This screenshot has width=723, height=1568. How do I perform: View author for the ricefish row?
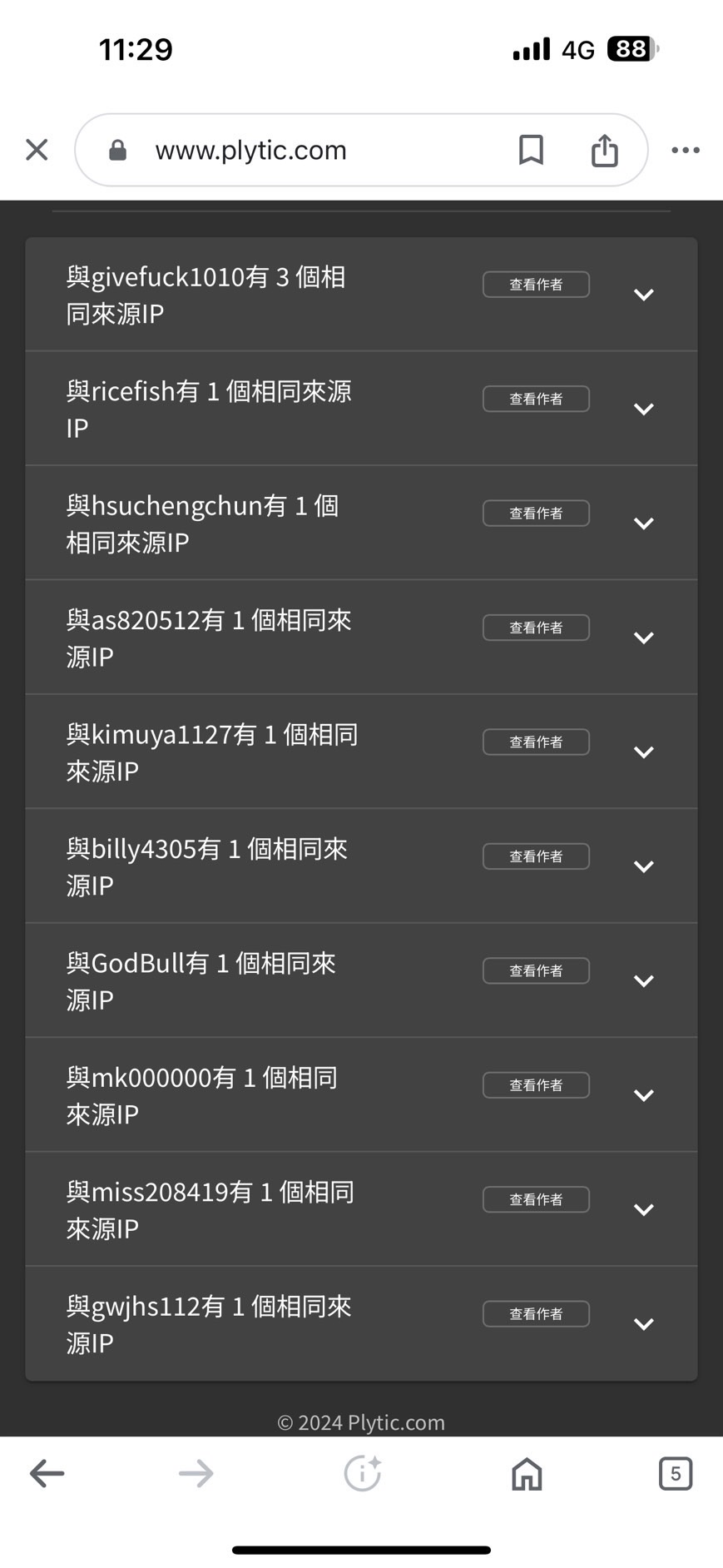point(536,399)
